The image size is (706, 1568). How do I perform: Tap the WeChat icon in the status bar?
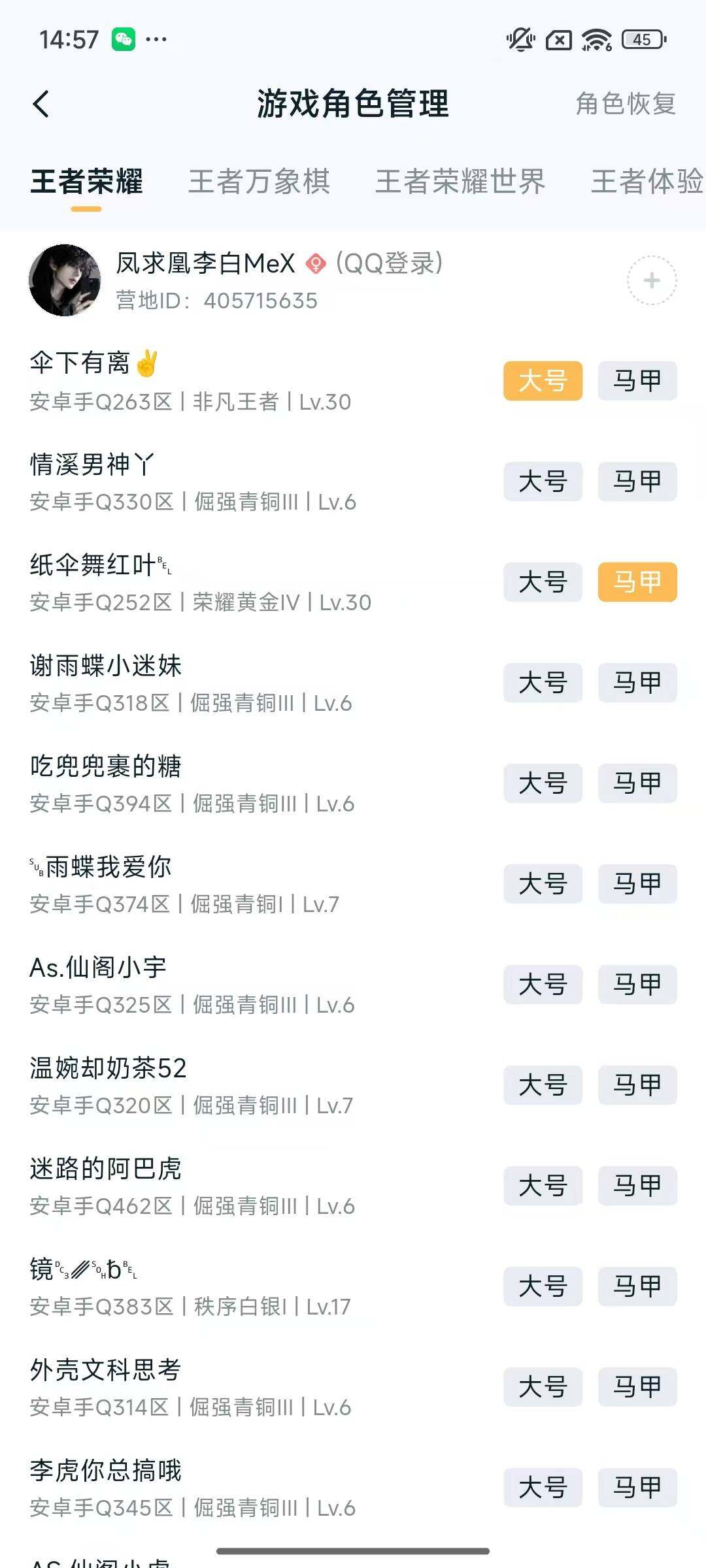[124, 41]
